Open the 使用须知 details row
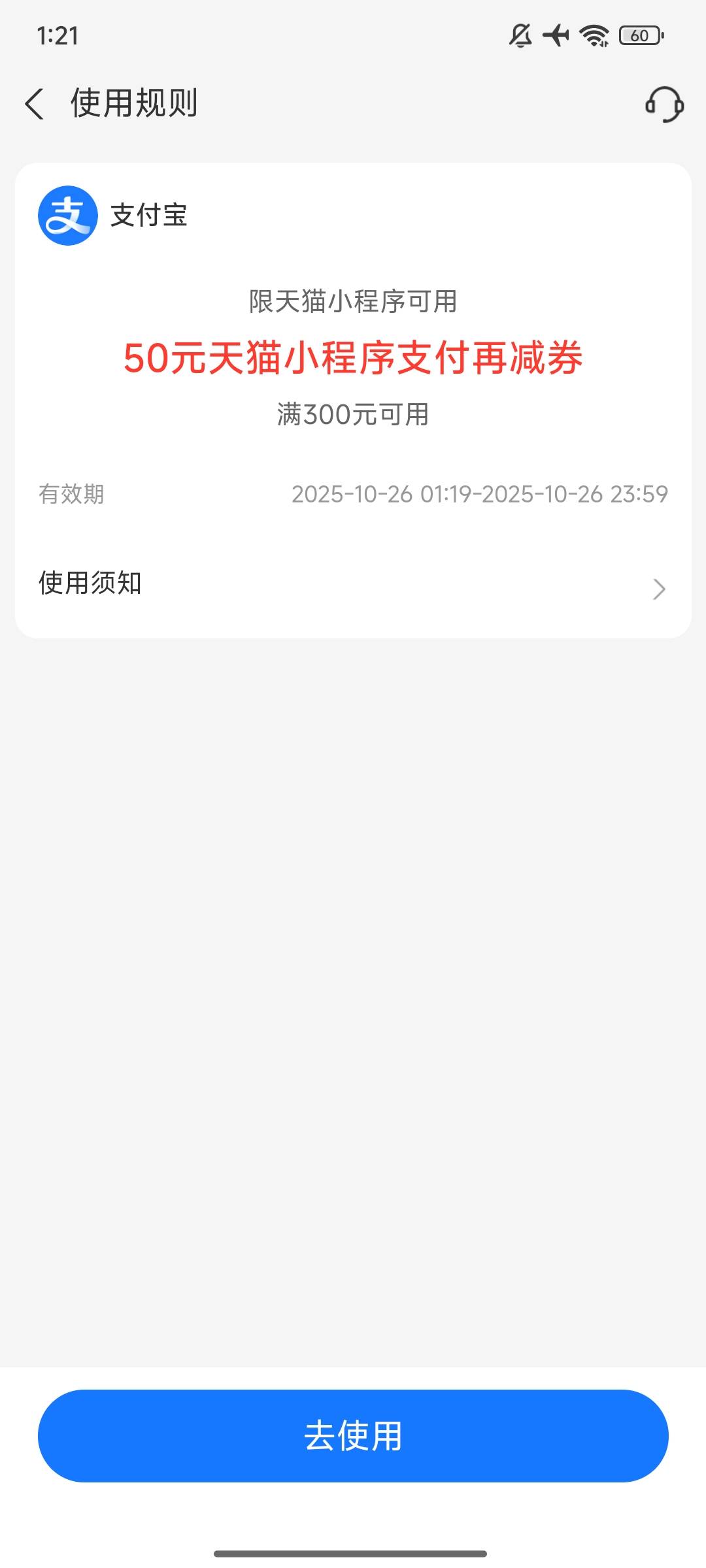 point(353,585)
